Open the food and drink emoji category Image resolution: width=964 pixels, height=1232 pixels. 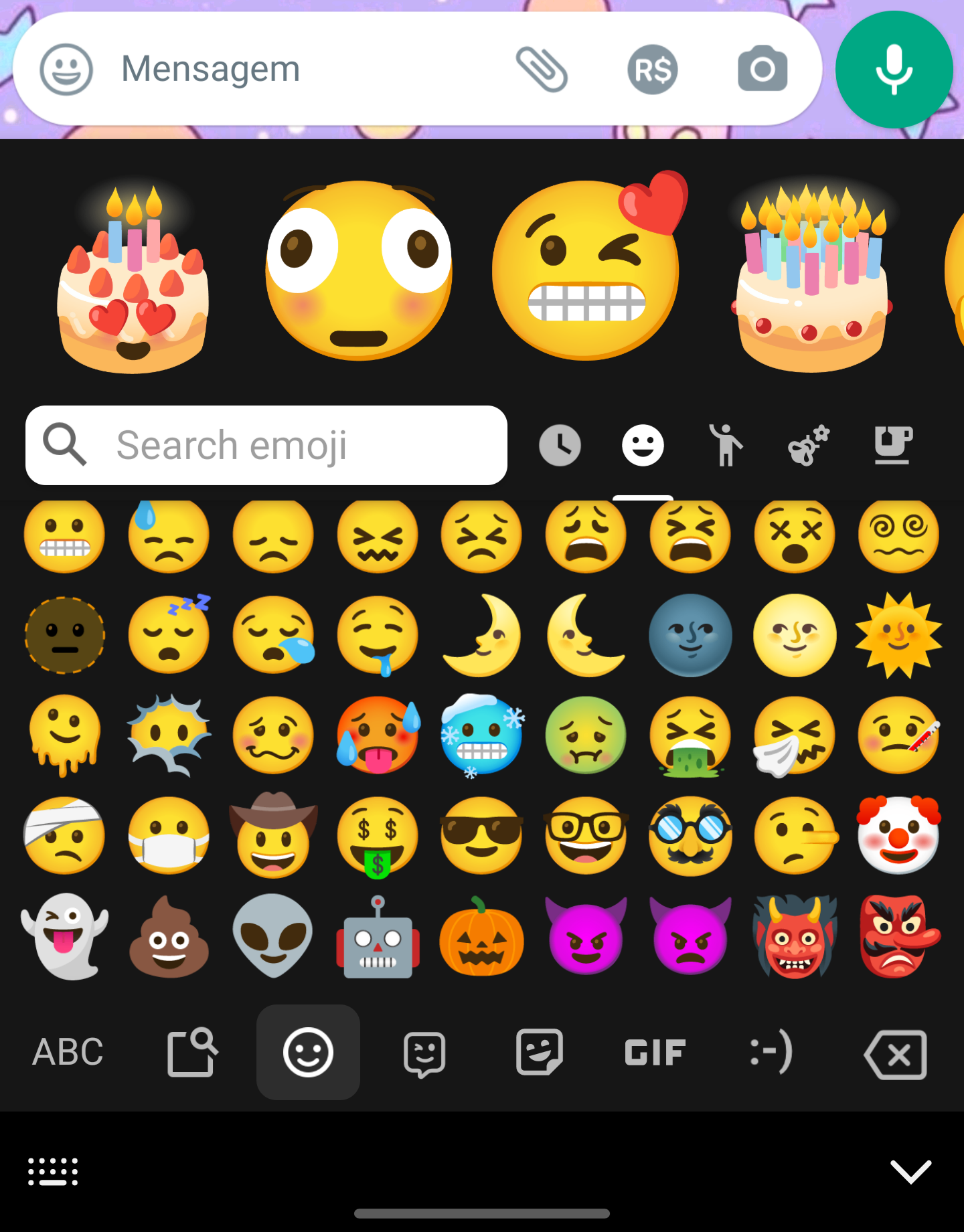(892, 445)
